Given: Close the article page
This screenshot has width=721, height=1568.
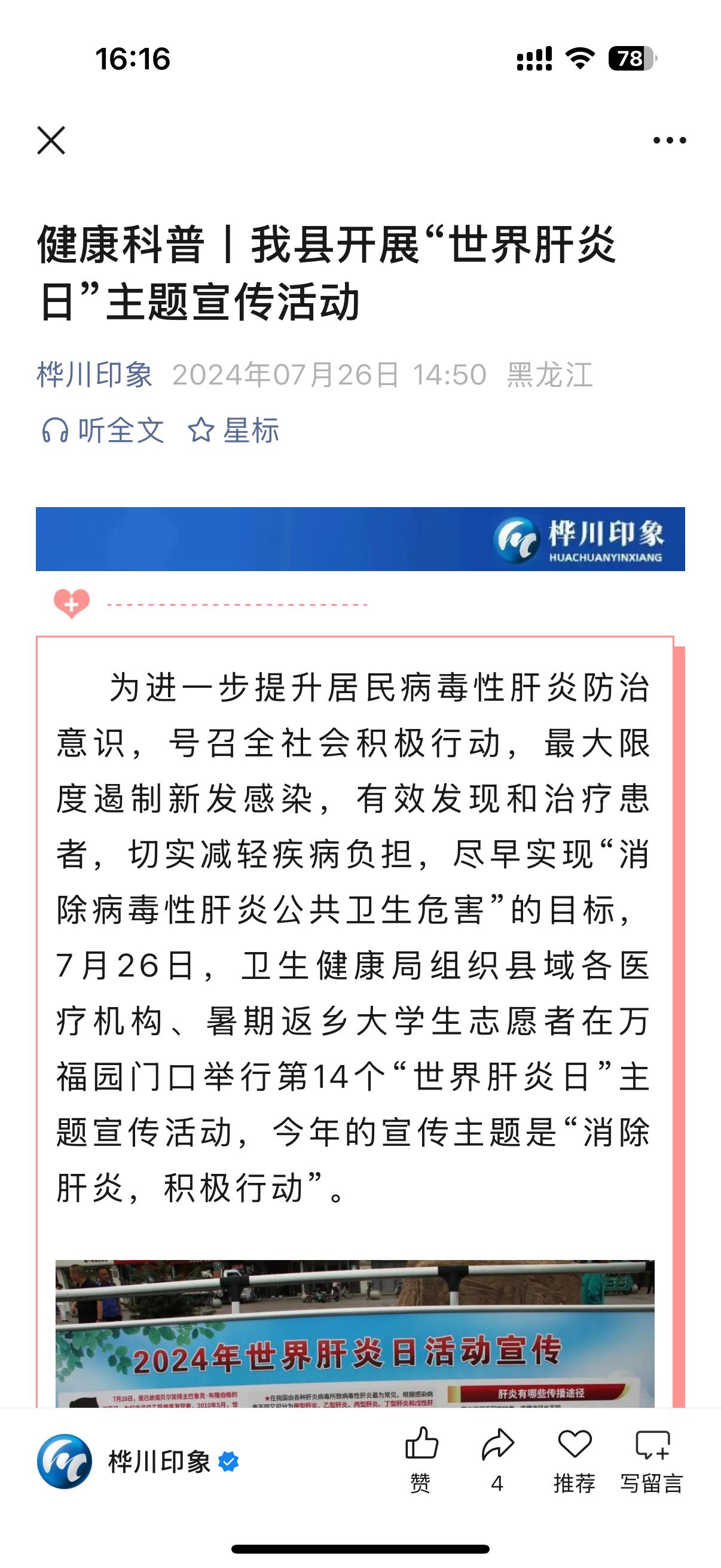Looking at the screenshot, I should click(x=51, y=141).
